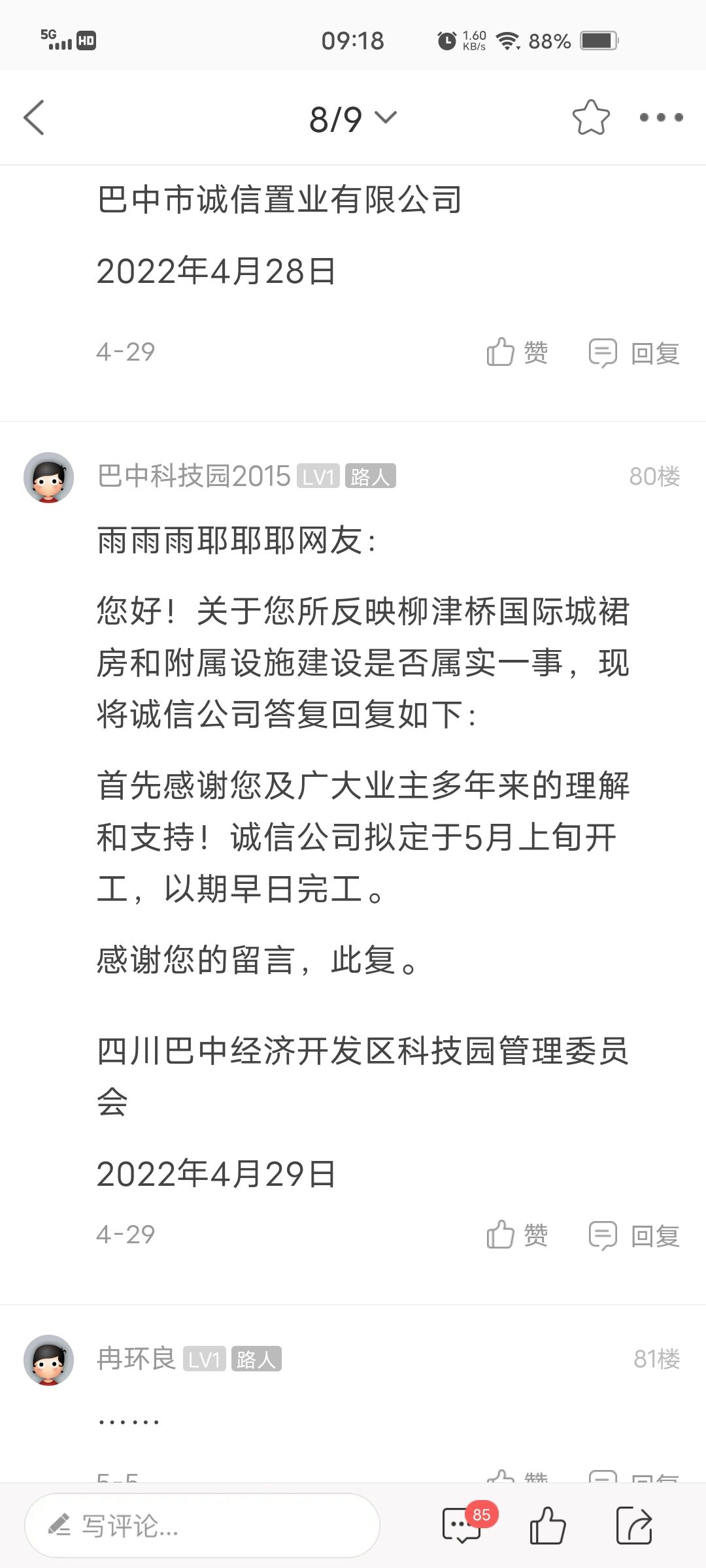Image resolution: width=706 pixels, height=1568 pixels.
Task: Open the 8/9 page selector dropdown
Action: 353,119
